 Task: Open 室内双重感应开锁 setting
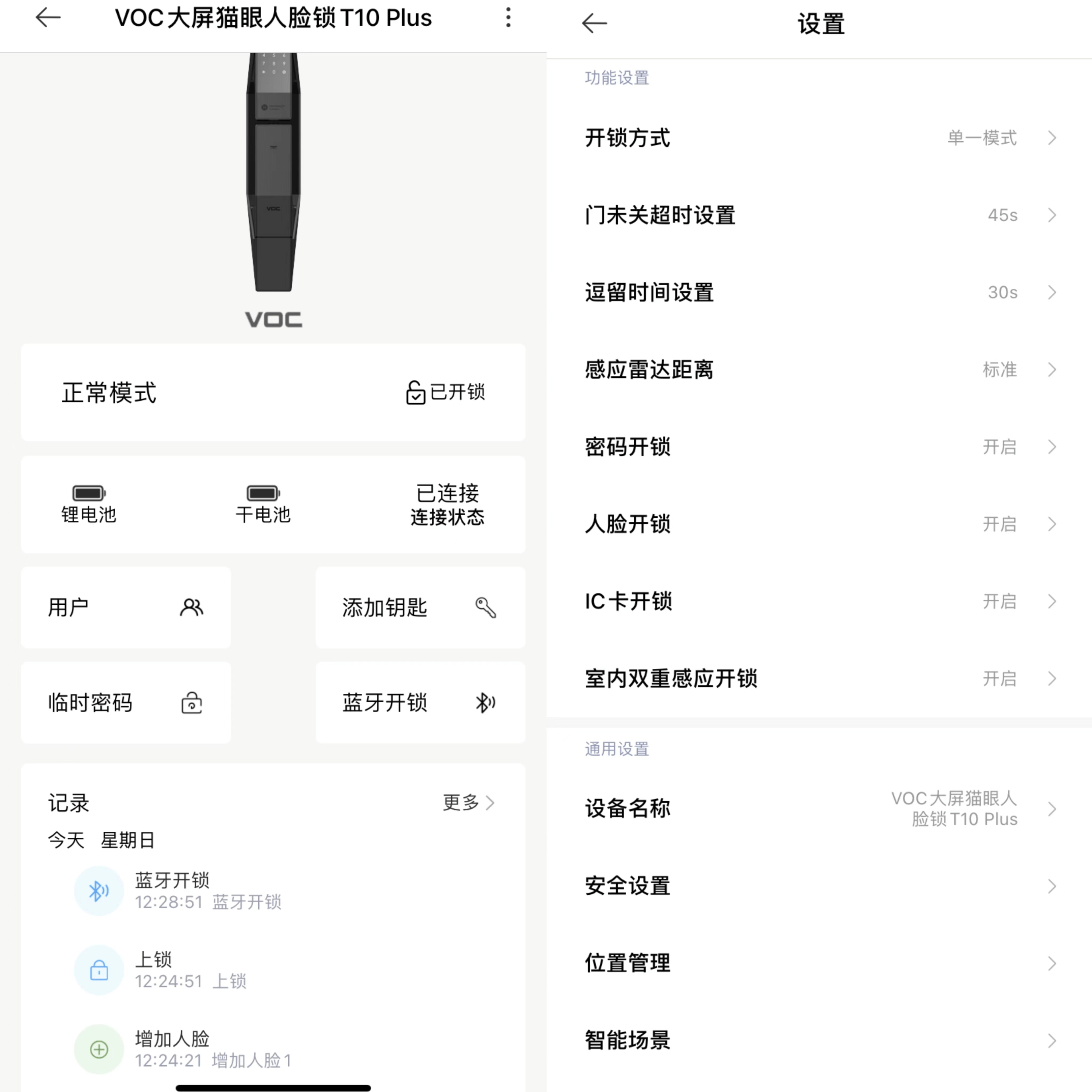[820, 678]
